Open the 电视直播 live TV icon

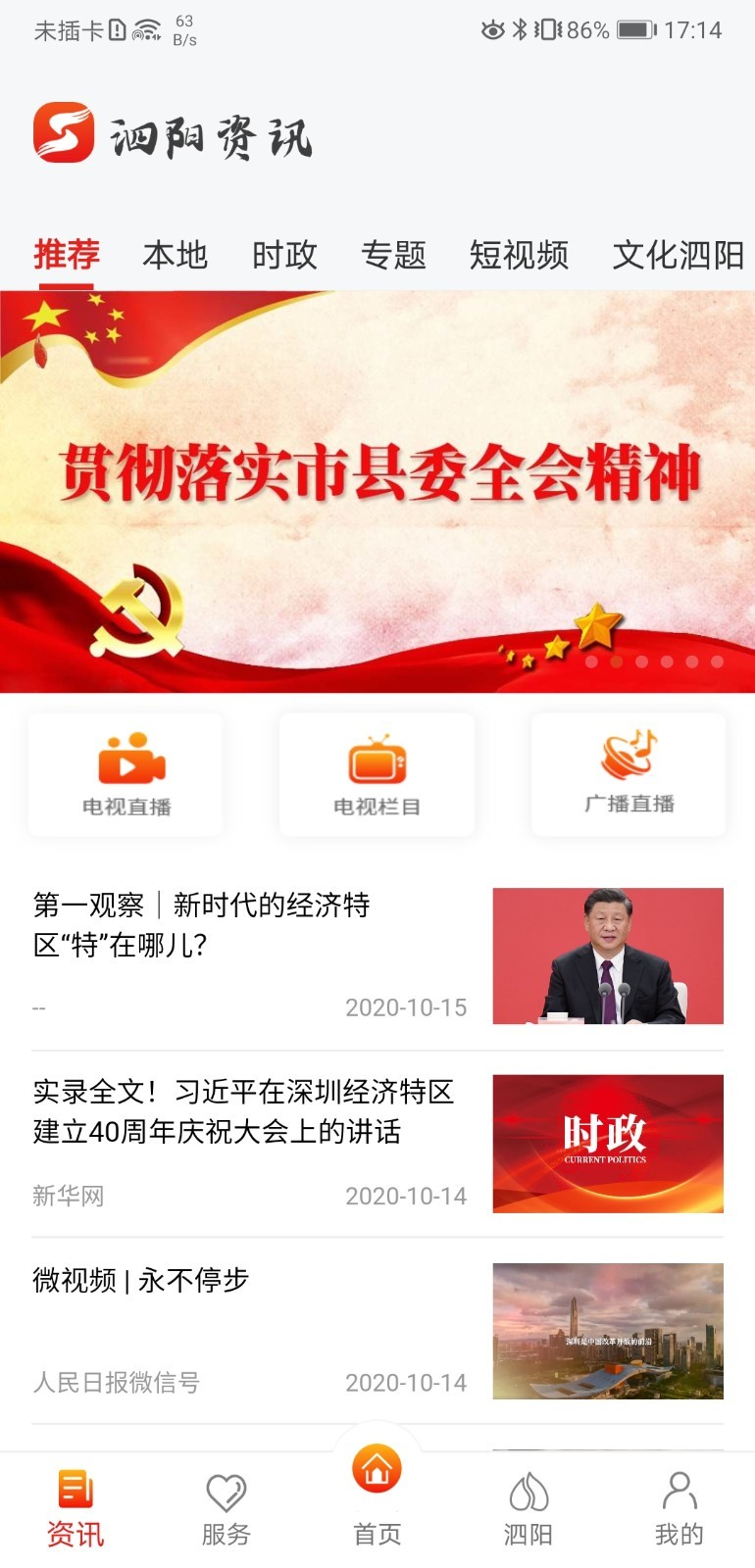click(126, 774)
